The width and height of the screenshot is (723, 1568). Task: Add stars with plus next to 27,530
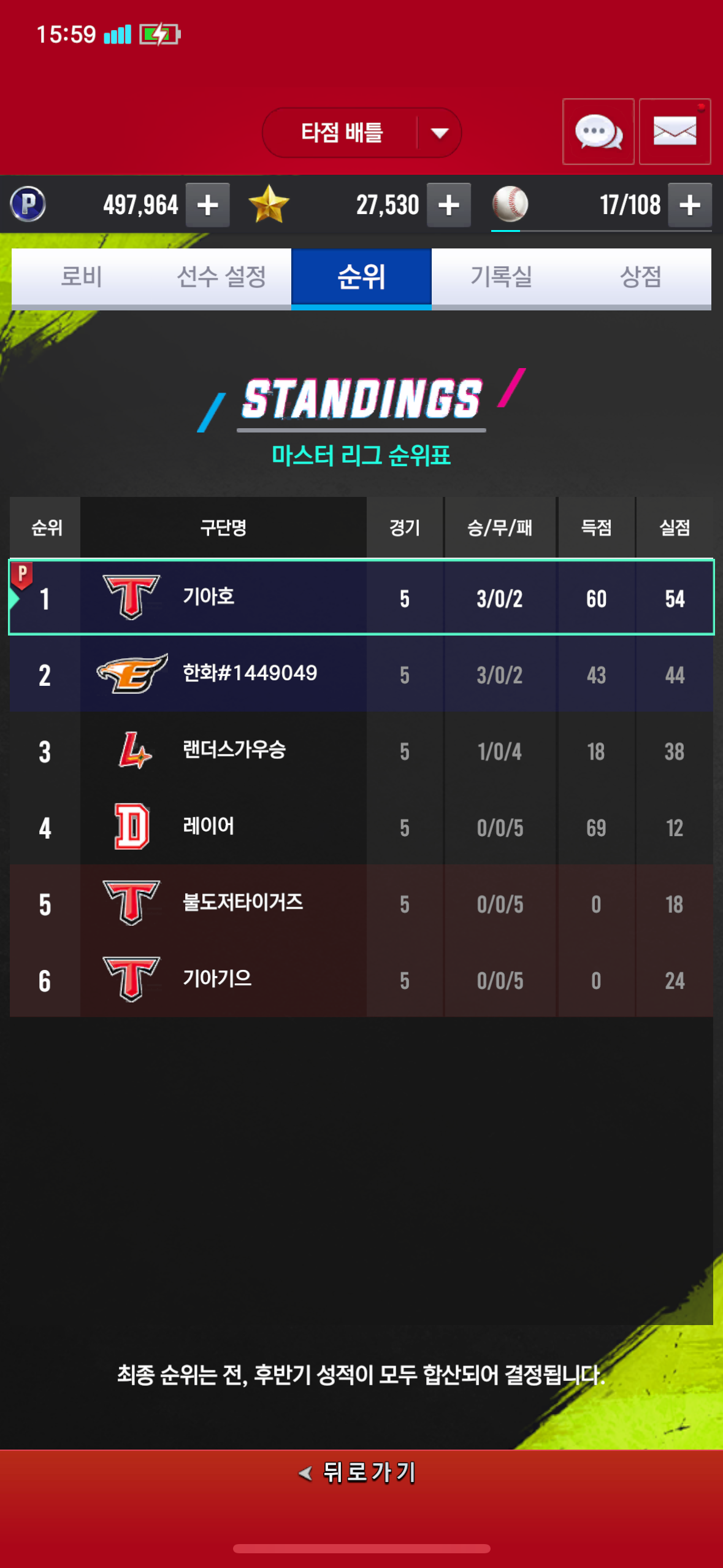point(449,205)
